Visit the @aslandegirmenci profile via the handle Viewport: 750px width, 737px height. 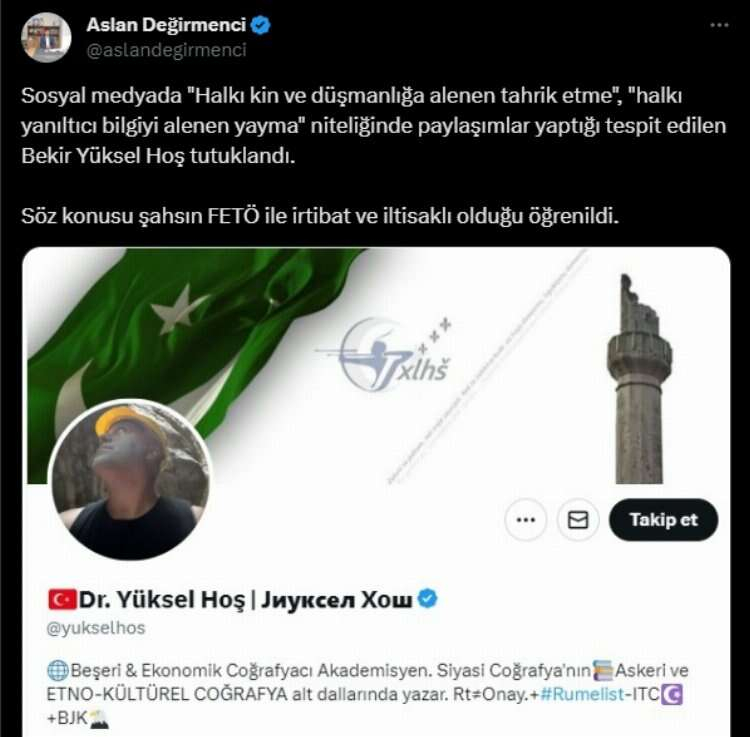166,49
